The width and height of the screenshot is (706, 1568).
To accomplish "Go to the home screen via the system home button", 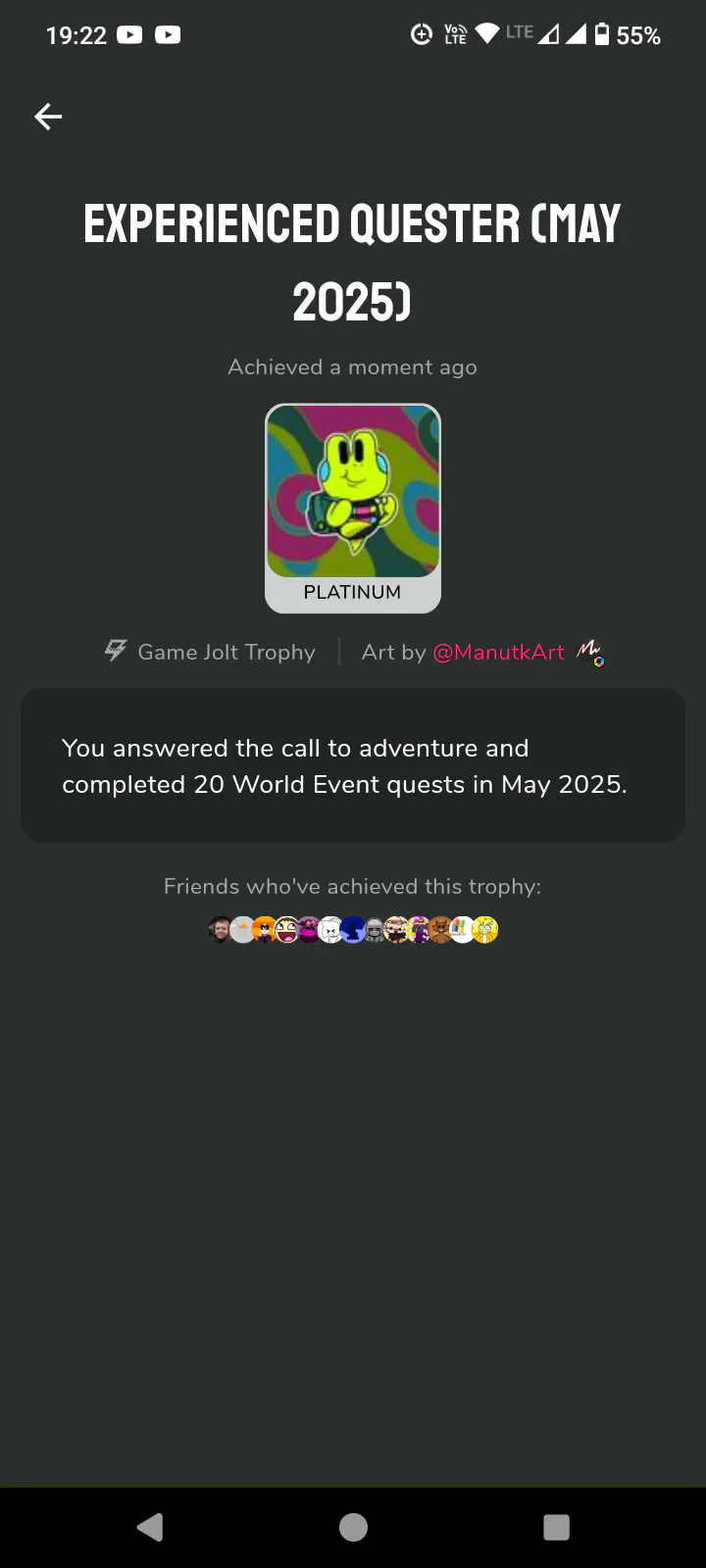I will click(353, 1527).
